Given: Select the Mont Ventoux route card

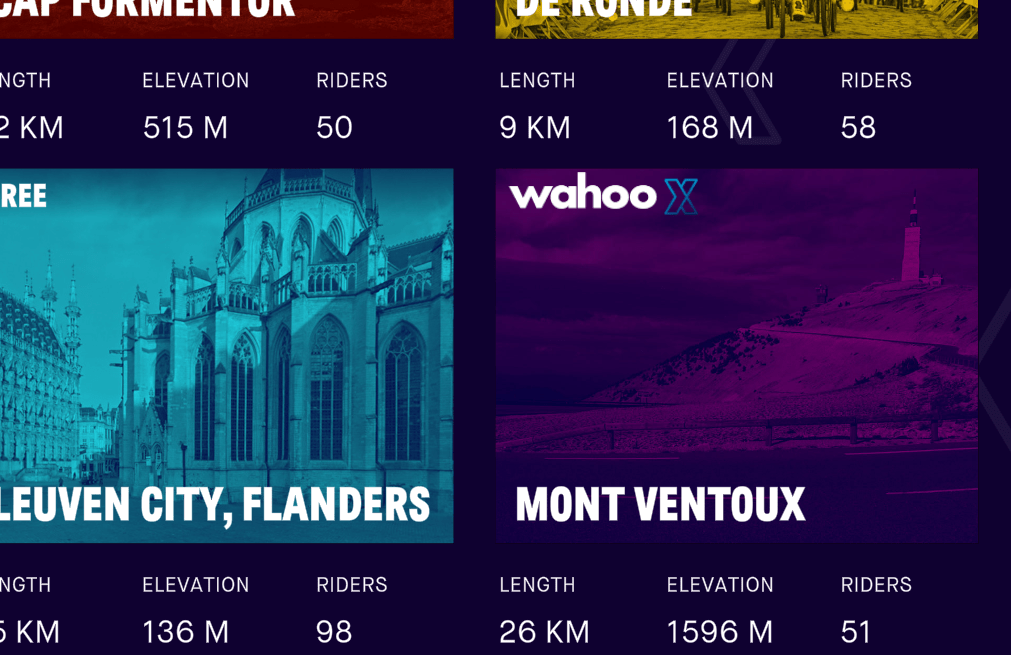Looking at the screenshot, I should (736, 355).
